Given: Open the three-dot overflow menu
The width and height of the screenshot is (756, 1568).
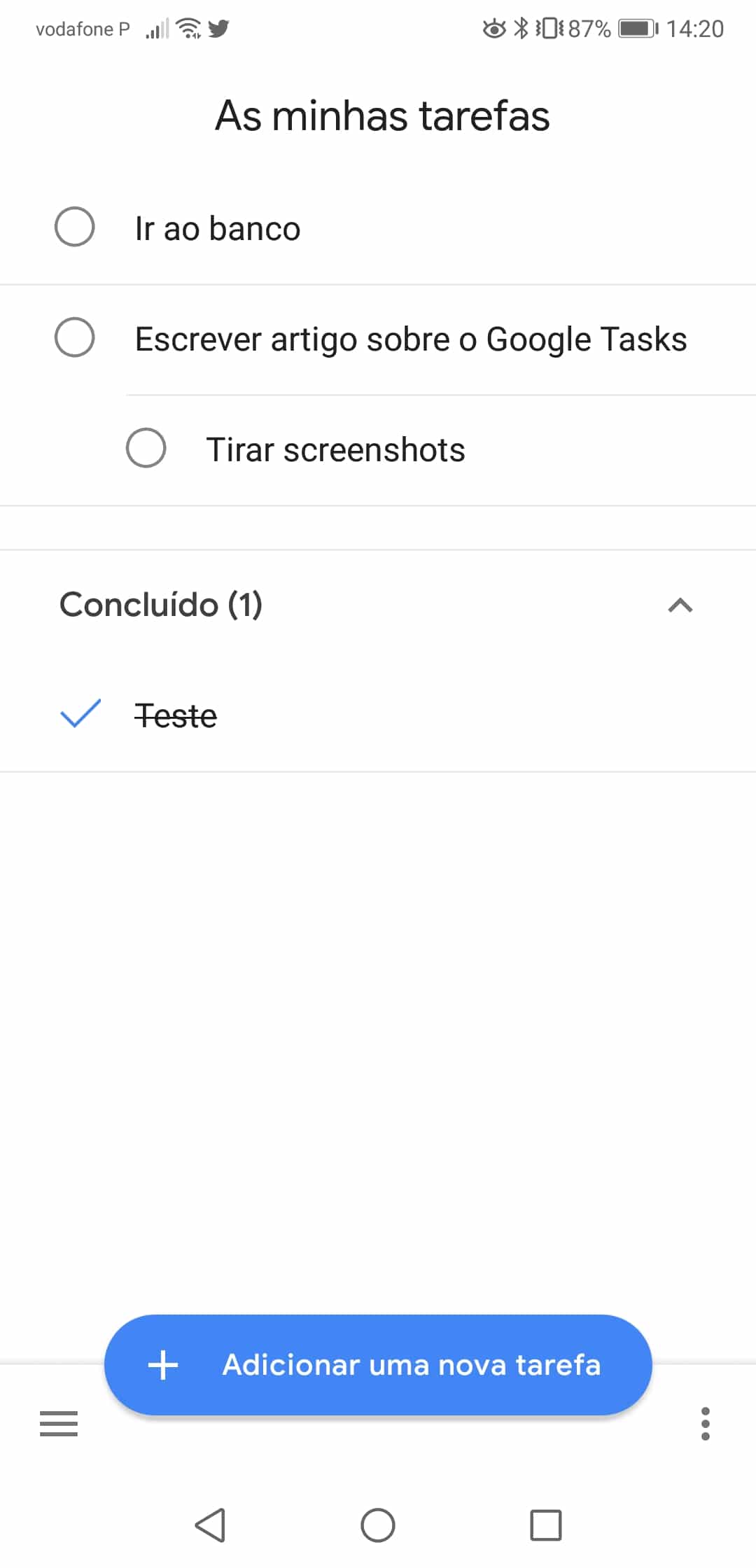Looking at the screenshot, I should 706,1424.
